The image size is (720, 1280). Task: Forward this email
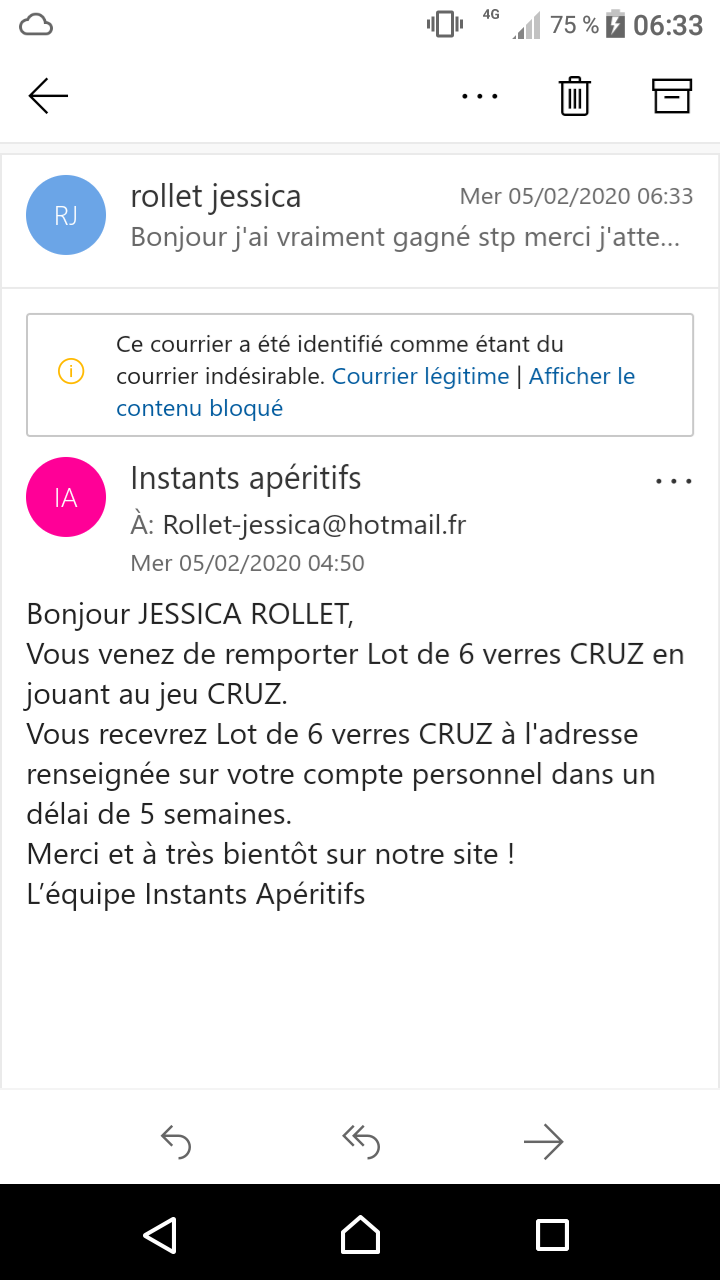pos(544,1141)
